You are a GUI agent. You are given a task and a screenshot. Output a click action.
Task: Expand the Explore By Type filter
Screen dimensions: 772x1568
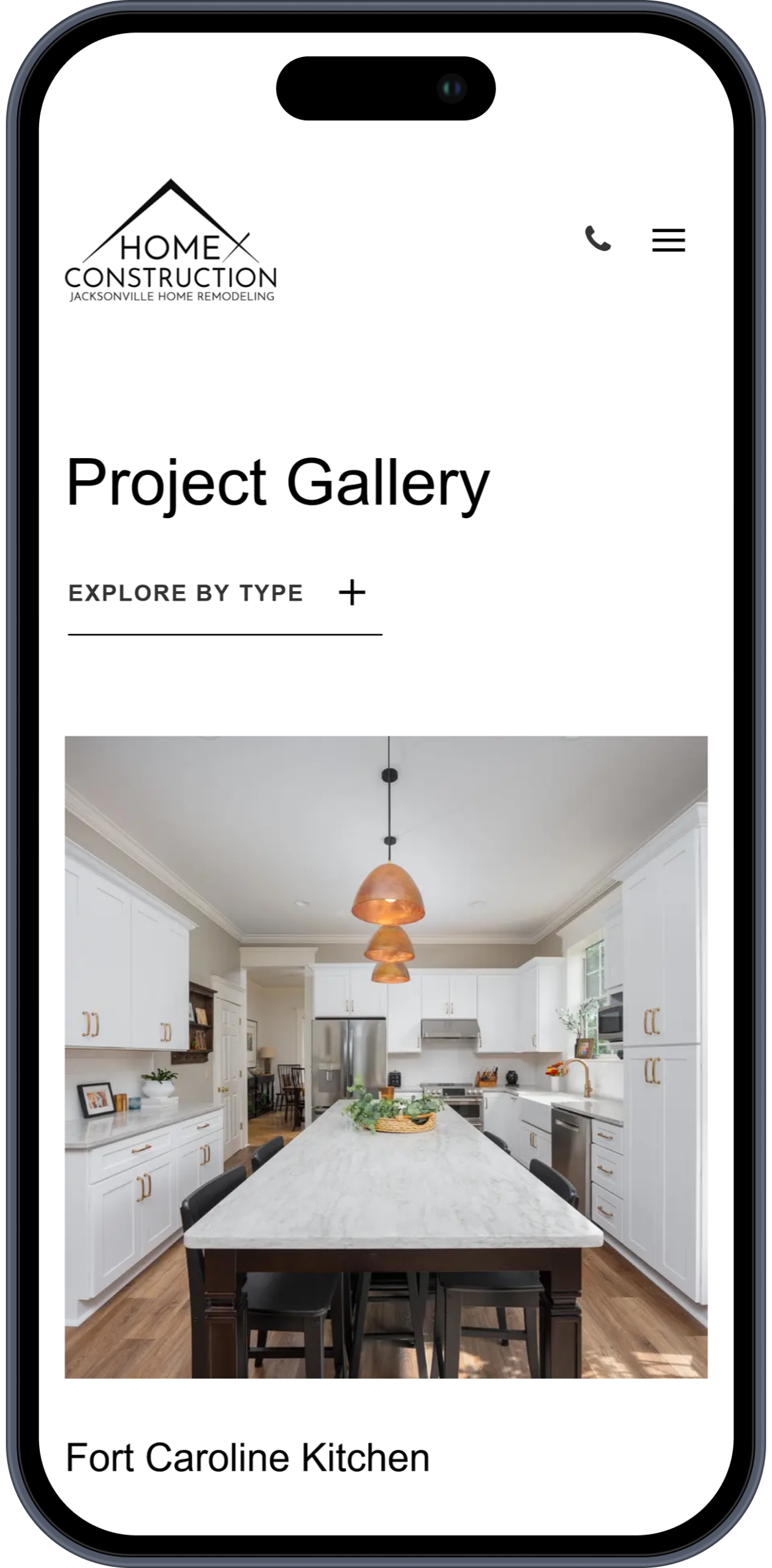[351, 593]
